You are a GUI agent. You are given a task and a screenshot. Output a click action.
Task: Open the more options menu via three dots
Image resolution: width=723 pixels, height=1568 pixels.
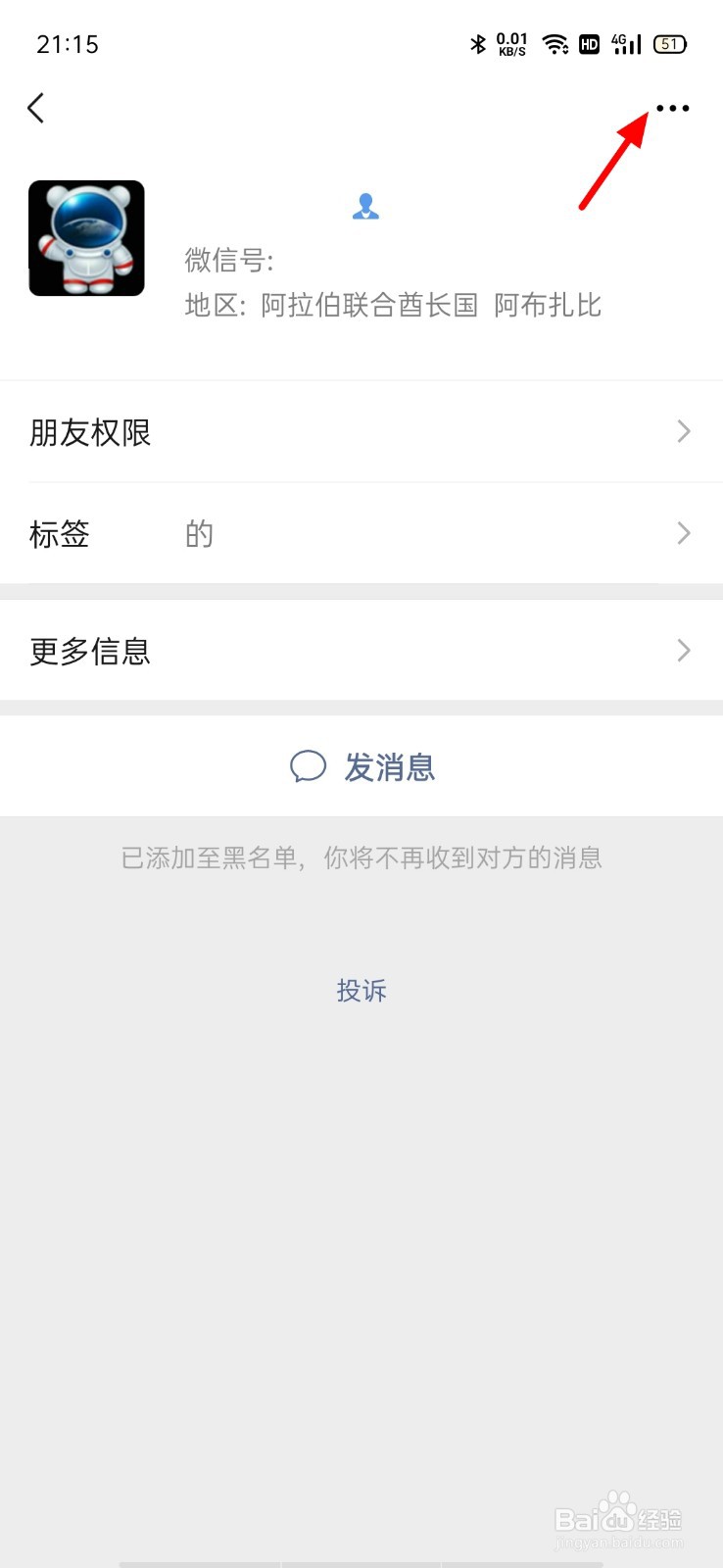(673, 108)
